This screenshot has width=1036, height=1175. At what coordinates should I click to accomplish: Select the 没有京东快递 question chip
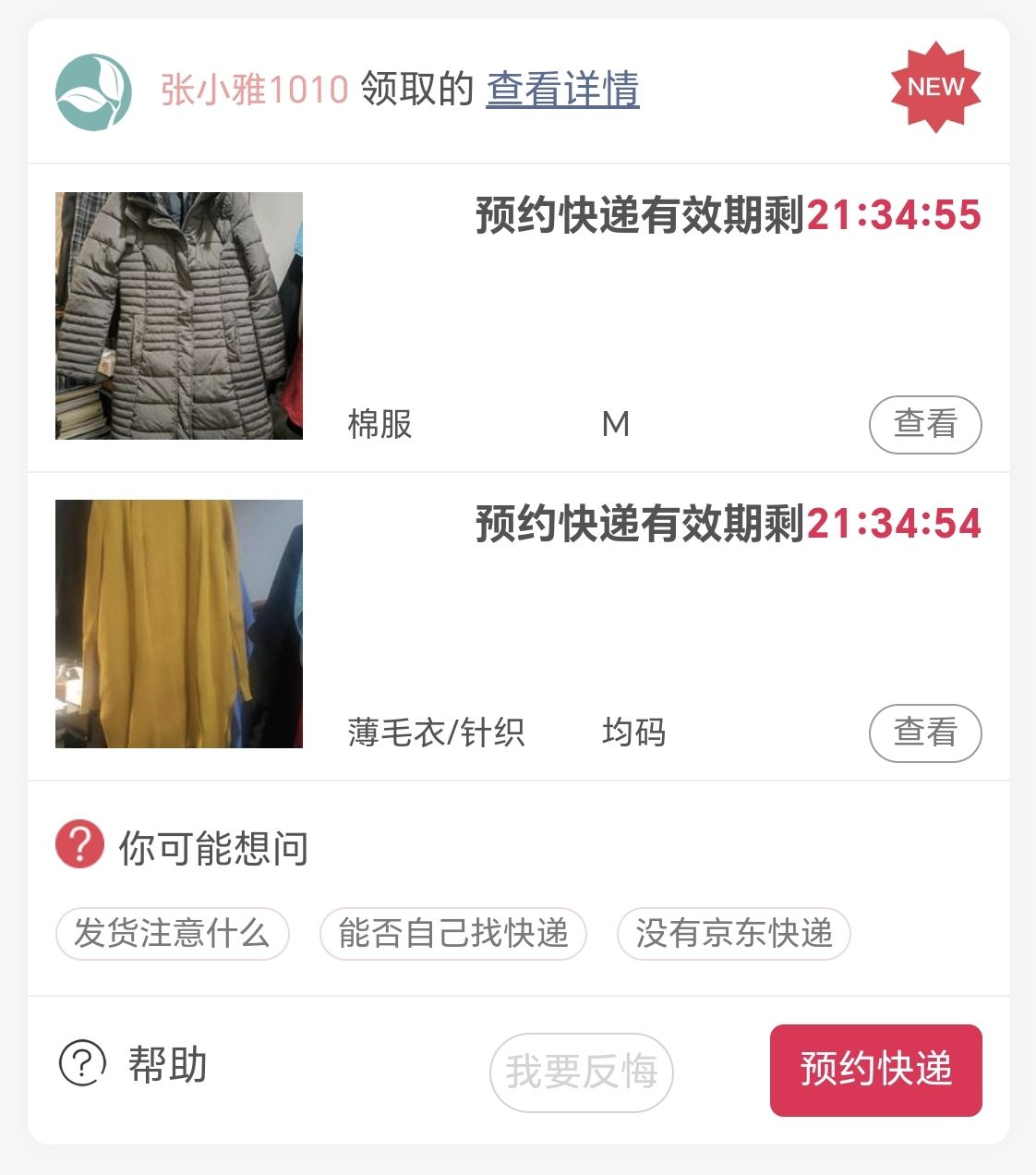pyautogui.click(x=733, y=934)
